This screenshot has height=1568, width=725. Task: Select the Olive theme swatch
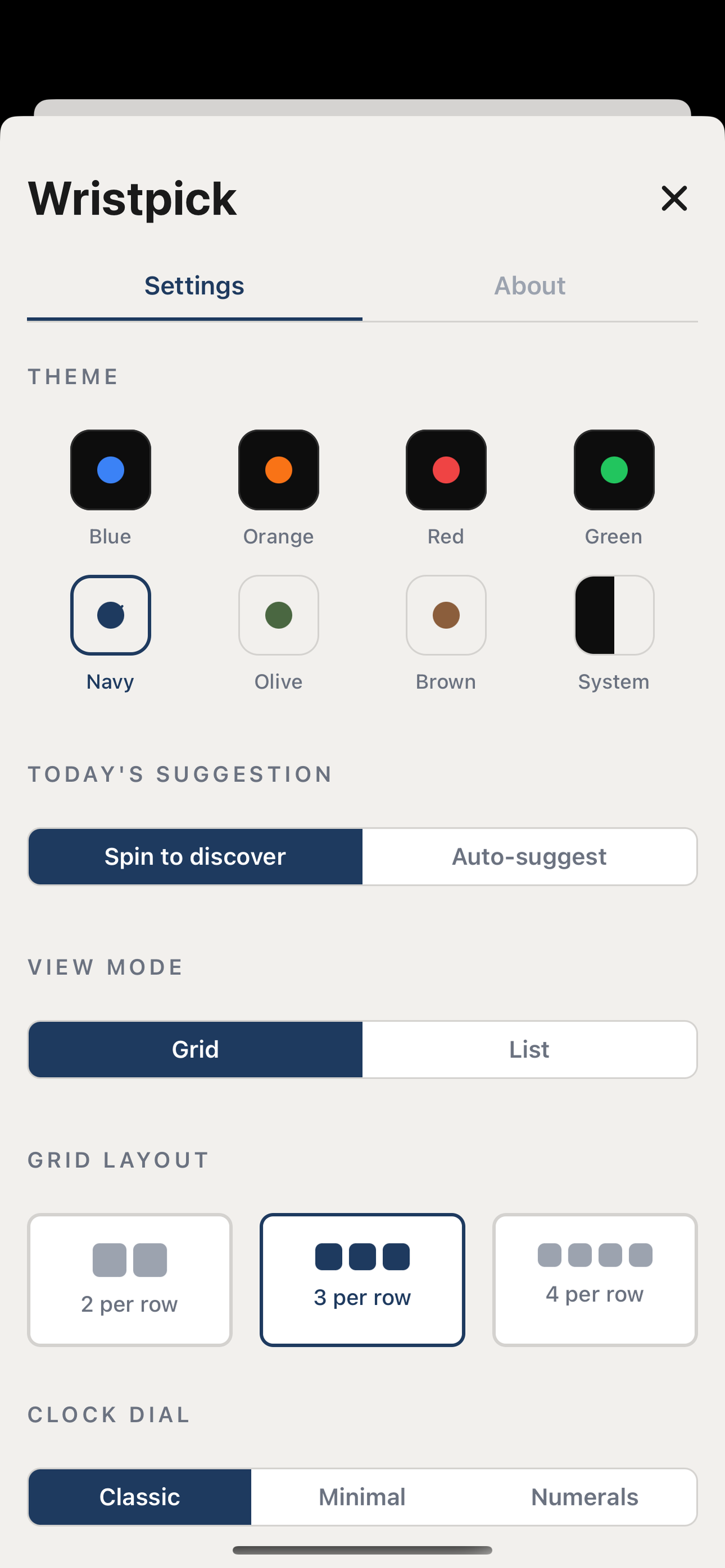point(278,615)
